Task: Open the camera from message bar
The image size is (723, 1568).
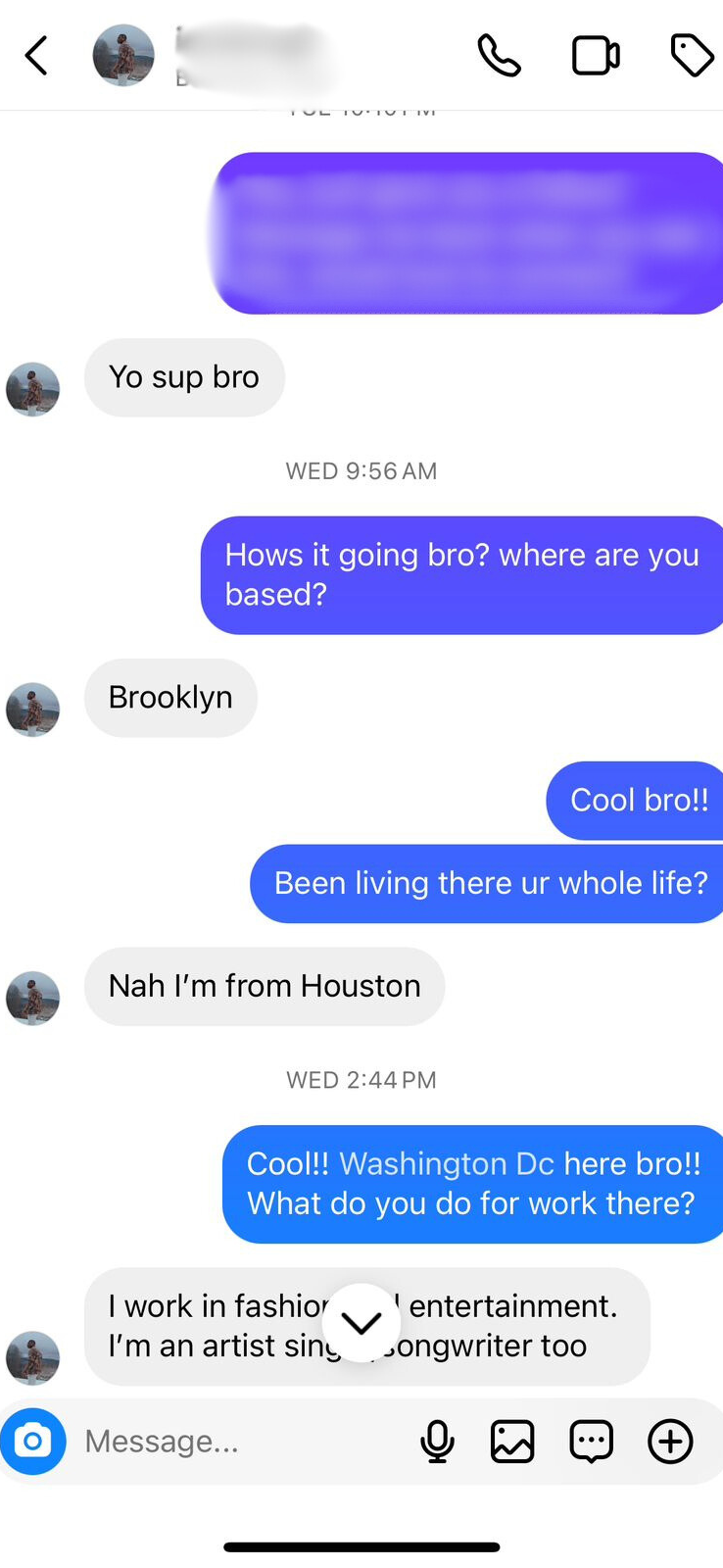Action: click(x=33, y=1442)
